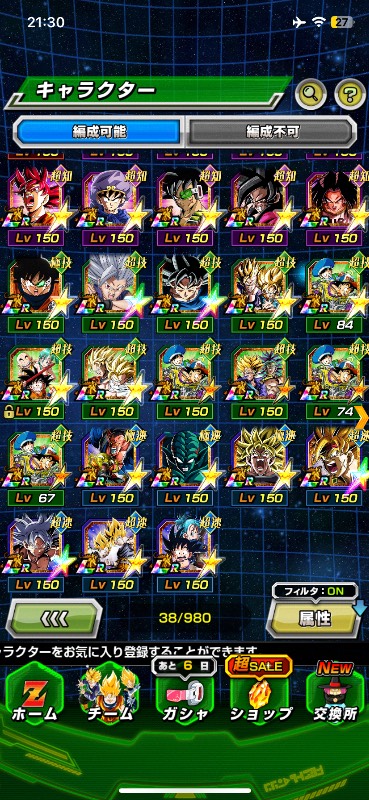Open the 交換所 section
Screen dimensions: 369x800
click(x=335, y=694)
